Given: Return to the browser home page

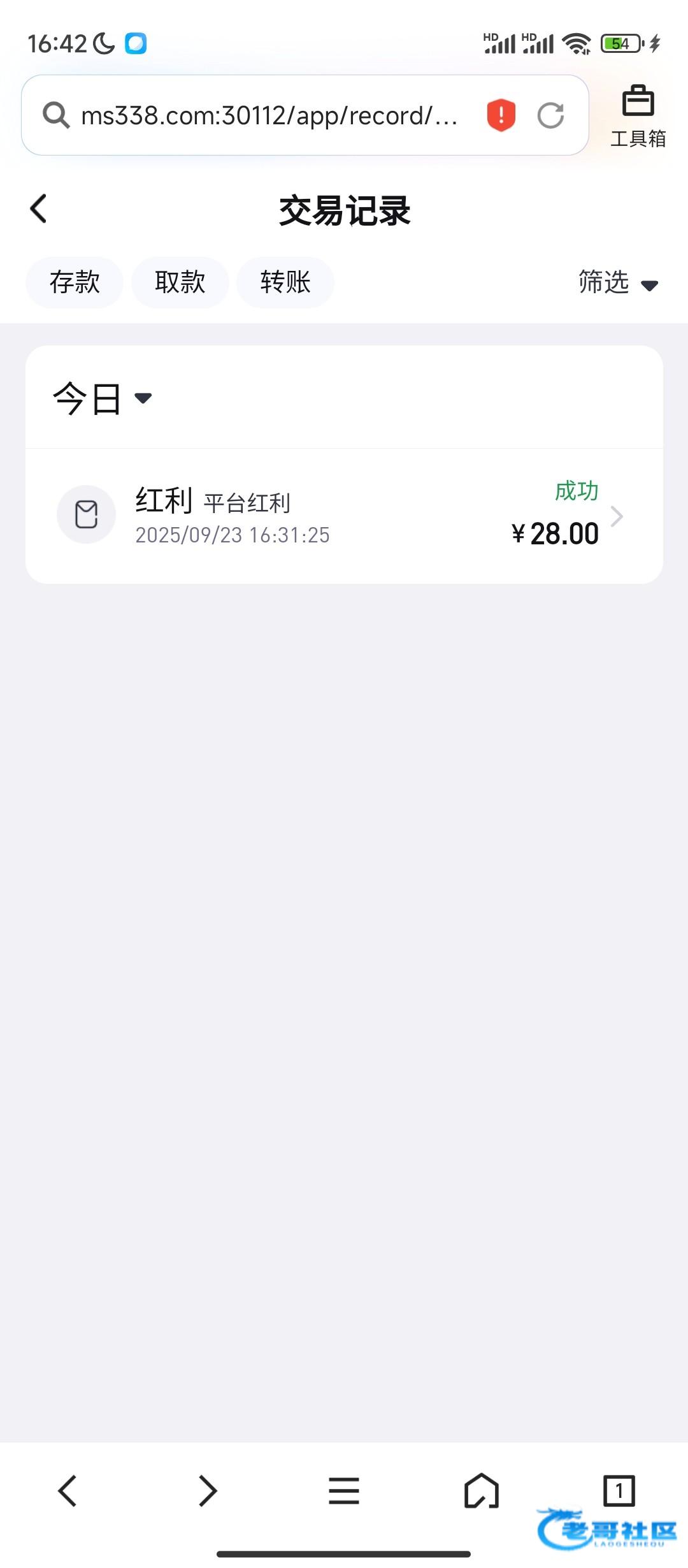Looking at the screenshot, I should pos(481,1490).
